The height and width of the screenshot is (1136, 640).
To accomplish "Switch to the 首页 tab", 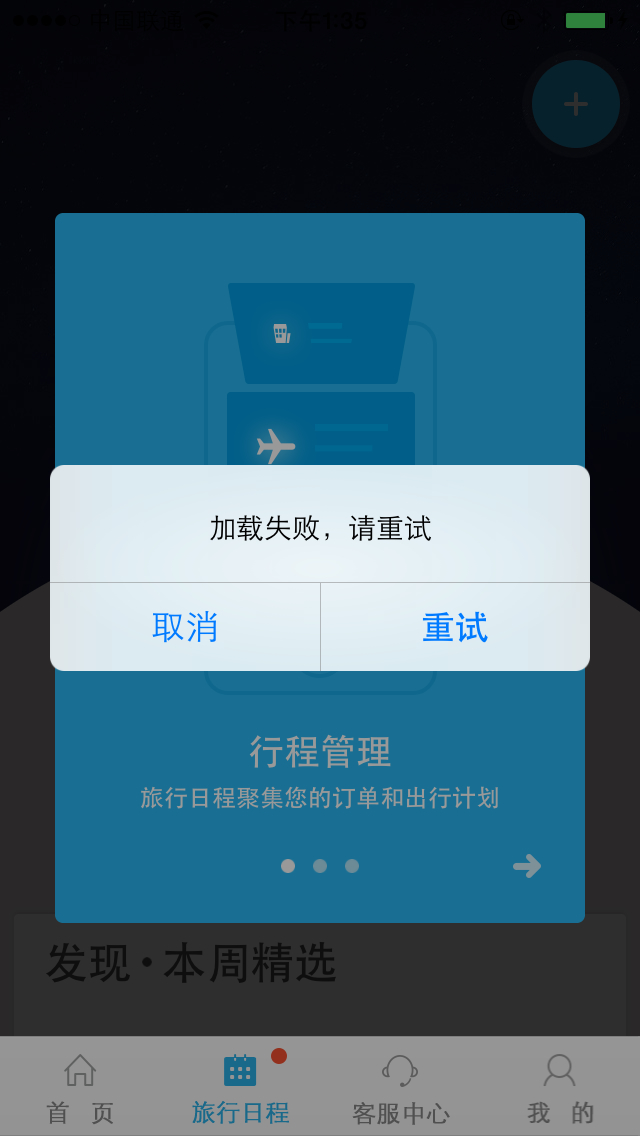I will coord(80,1088).
